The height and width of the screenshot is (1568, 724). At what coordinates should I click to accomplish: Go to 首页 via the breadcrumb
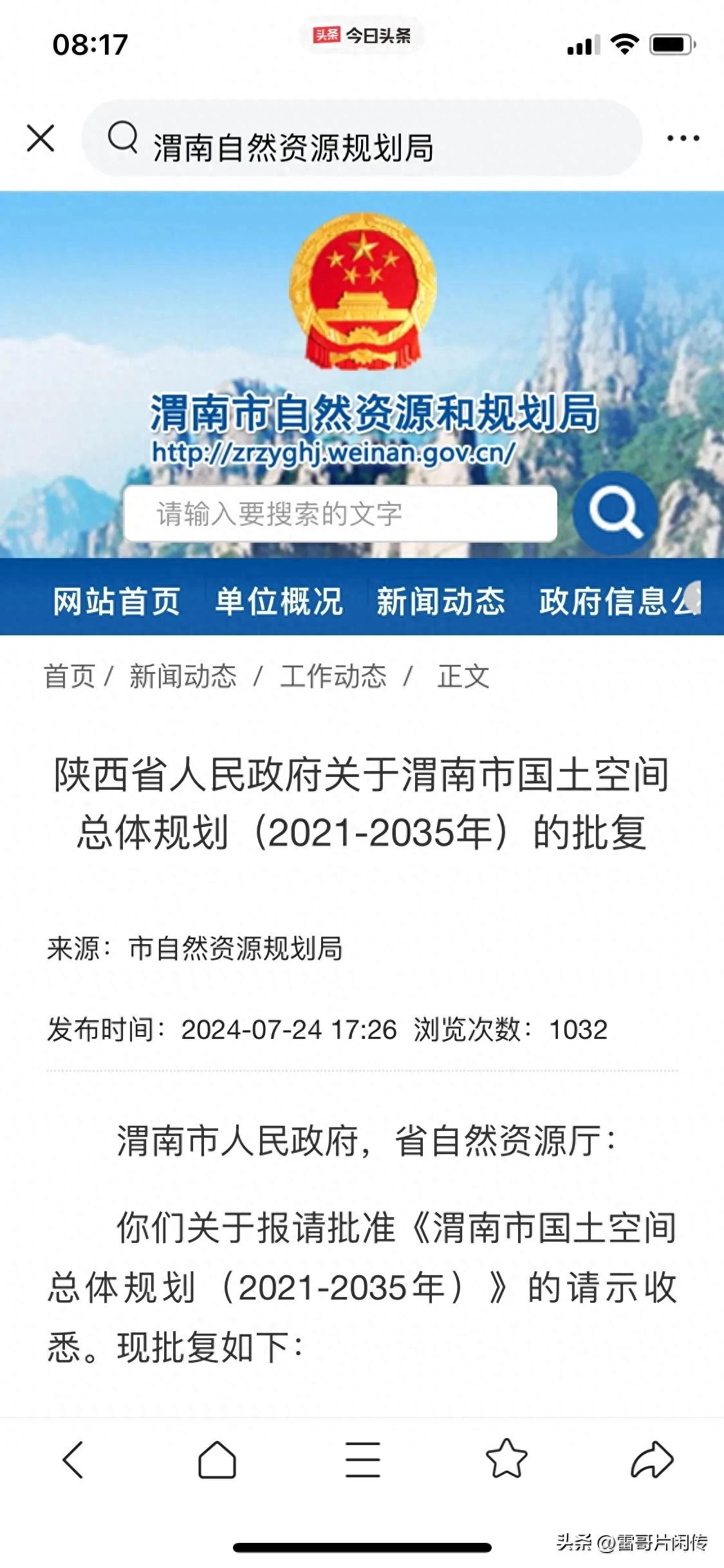pos(69,676)
